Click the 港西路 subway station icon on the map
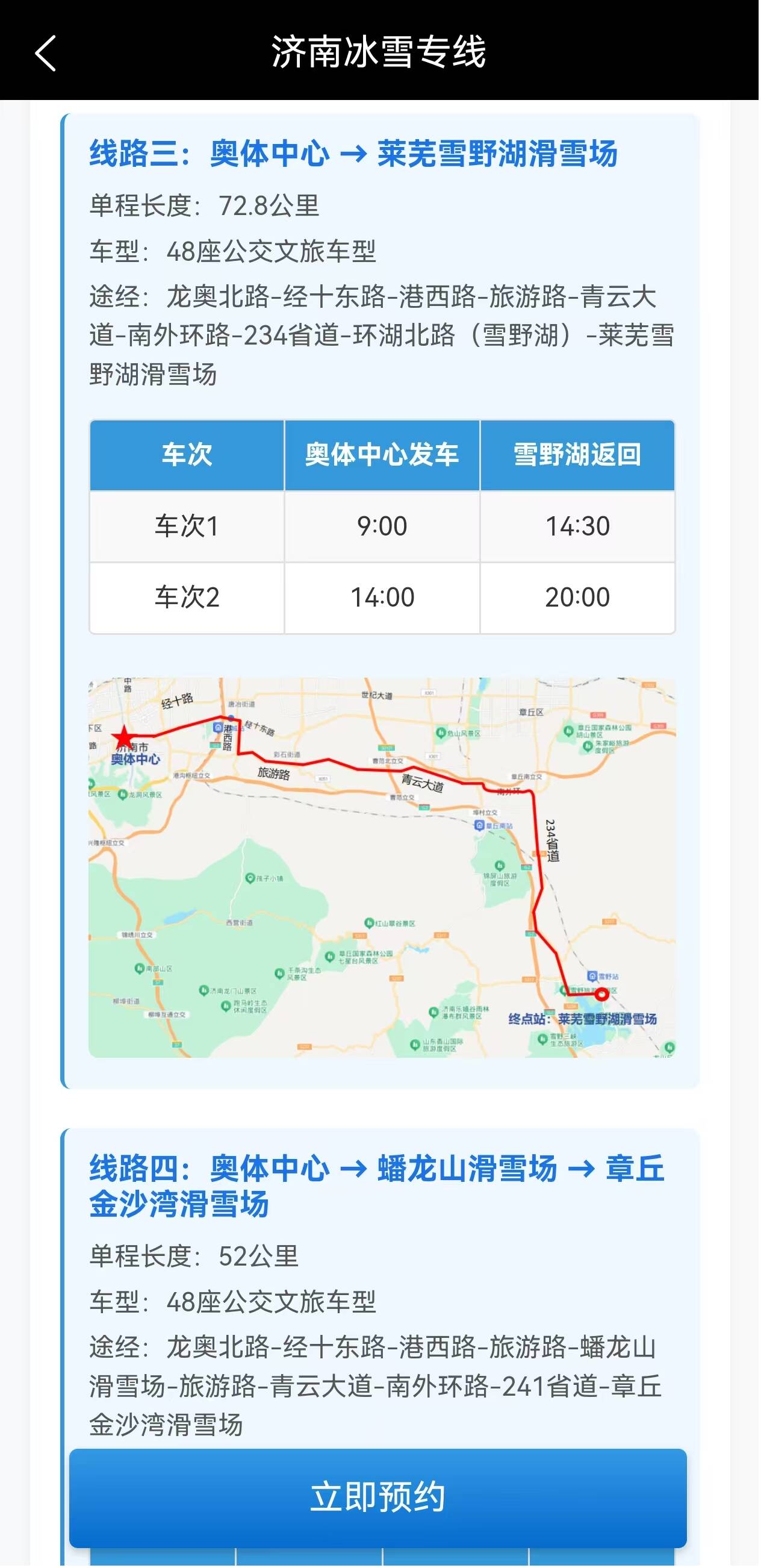Viewport: 761px width, 1568px height. [x=218, y=728]
